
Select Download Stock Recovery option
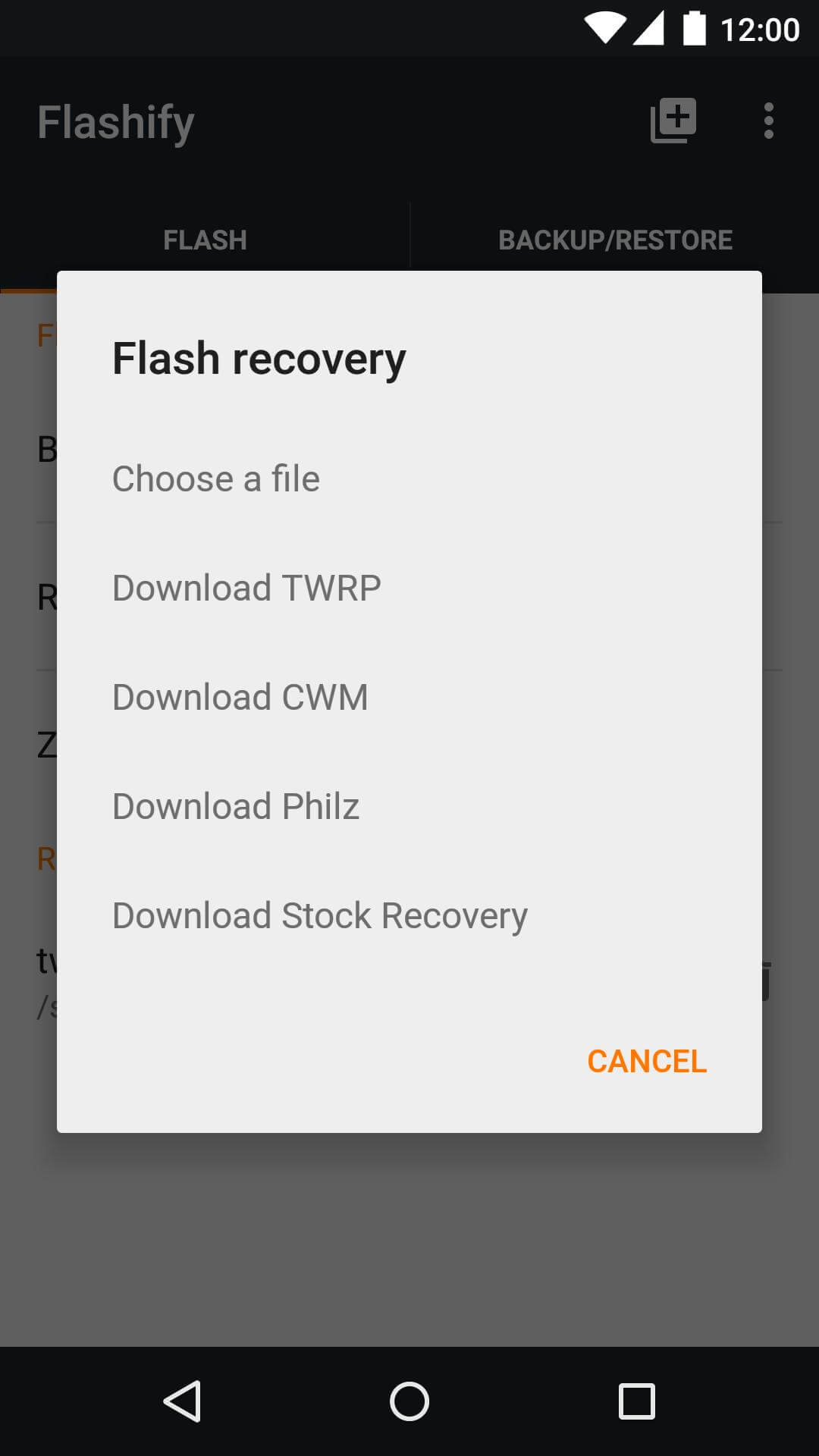pos(319,915)
